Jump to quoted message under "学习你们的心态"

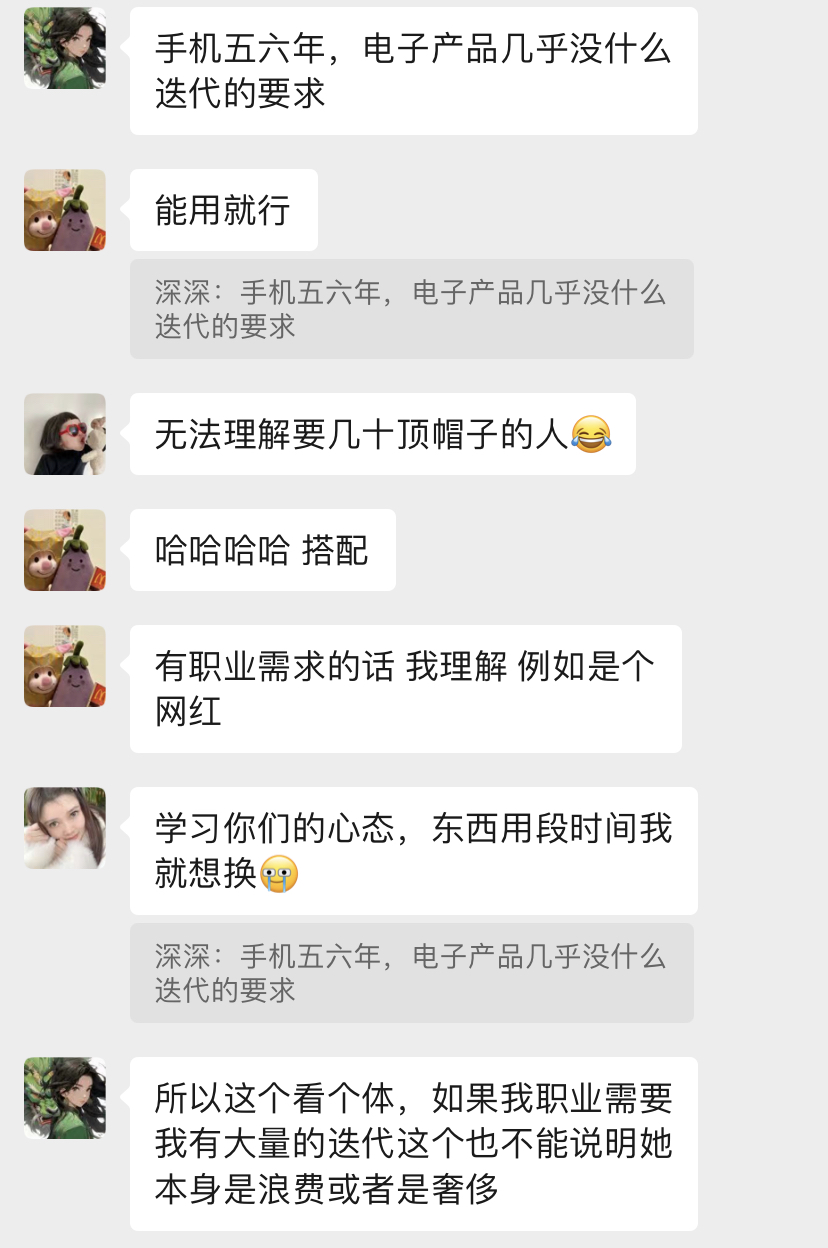[x=411, y=973]
